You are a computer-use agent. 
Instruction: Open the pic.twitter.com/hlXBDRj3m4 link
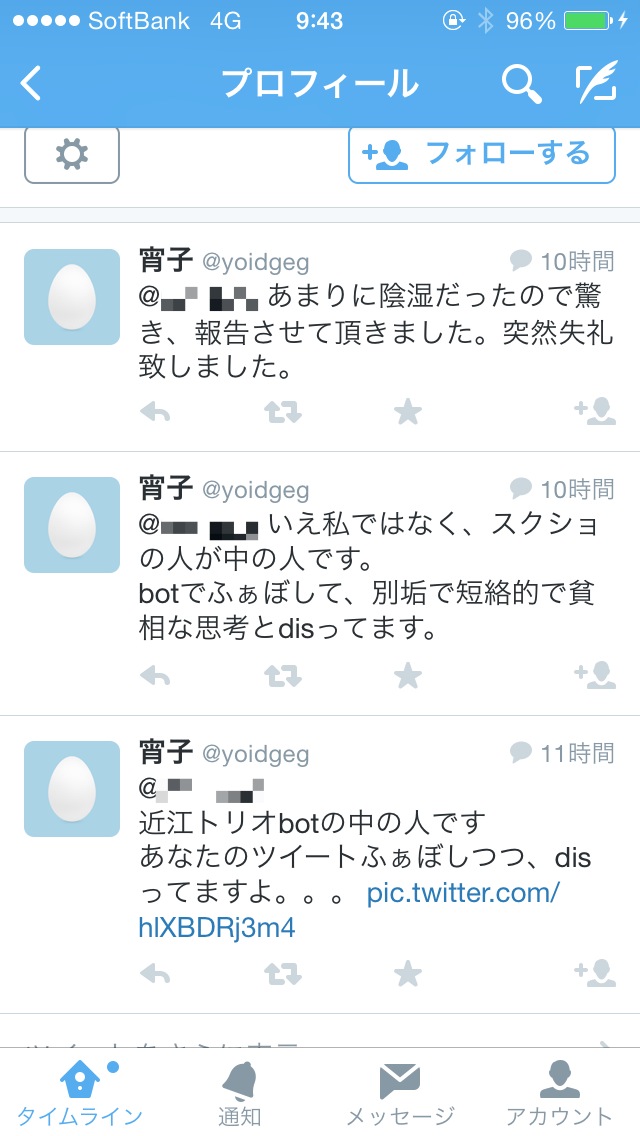349,910
